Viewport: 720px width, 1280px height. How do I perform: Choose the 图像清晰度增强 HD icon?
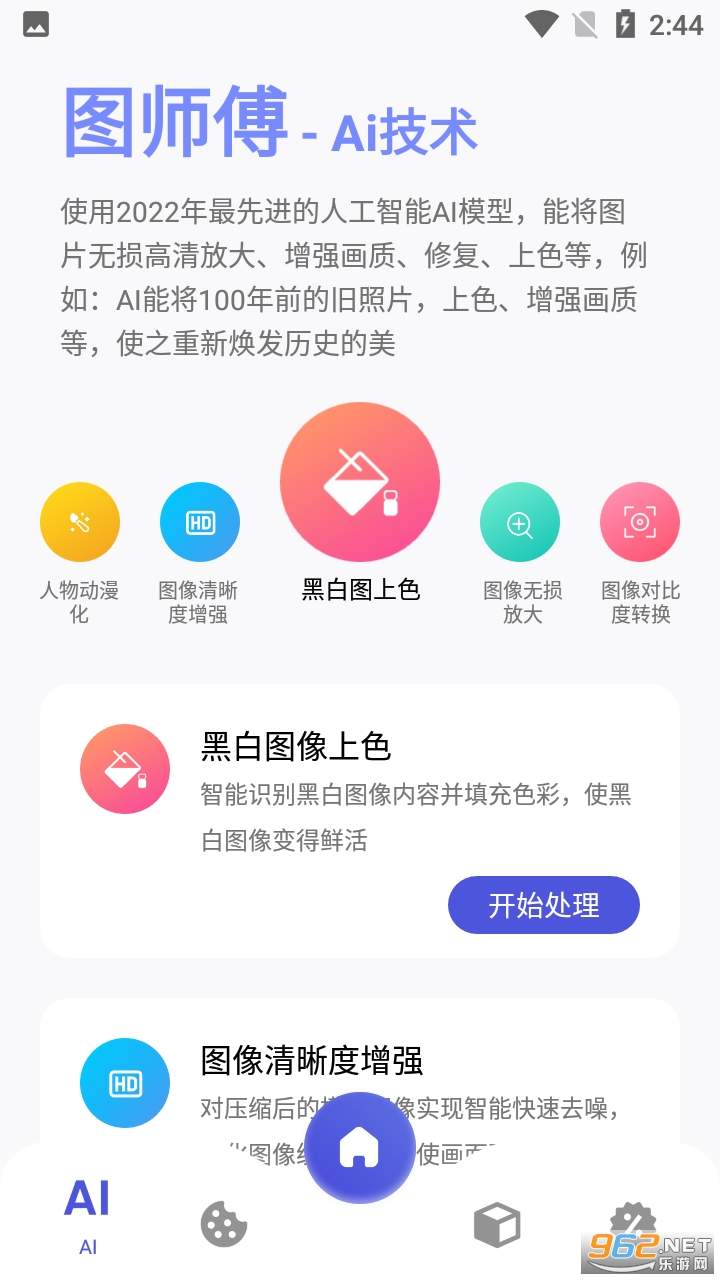200,522
